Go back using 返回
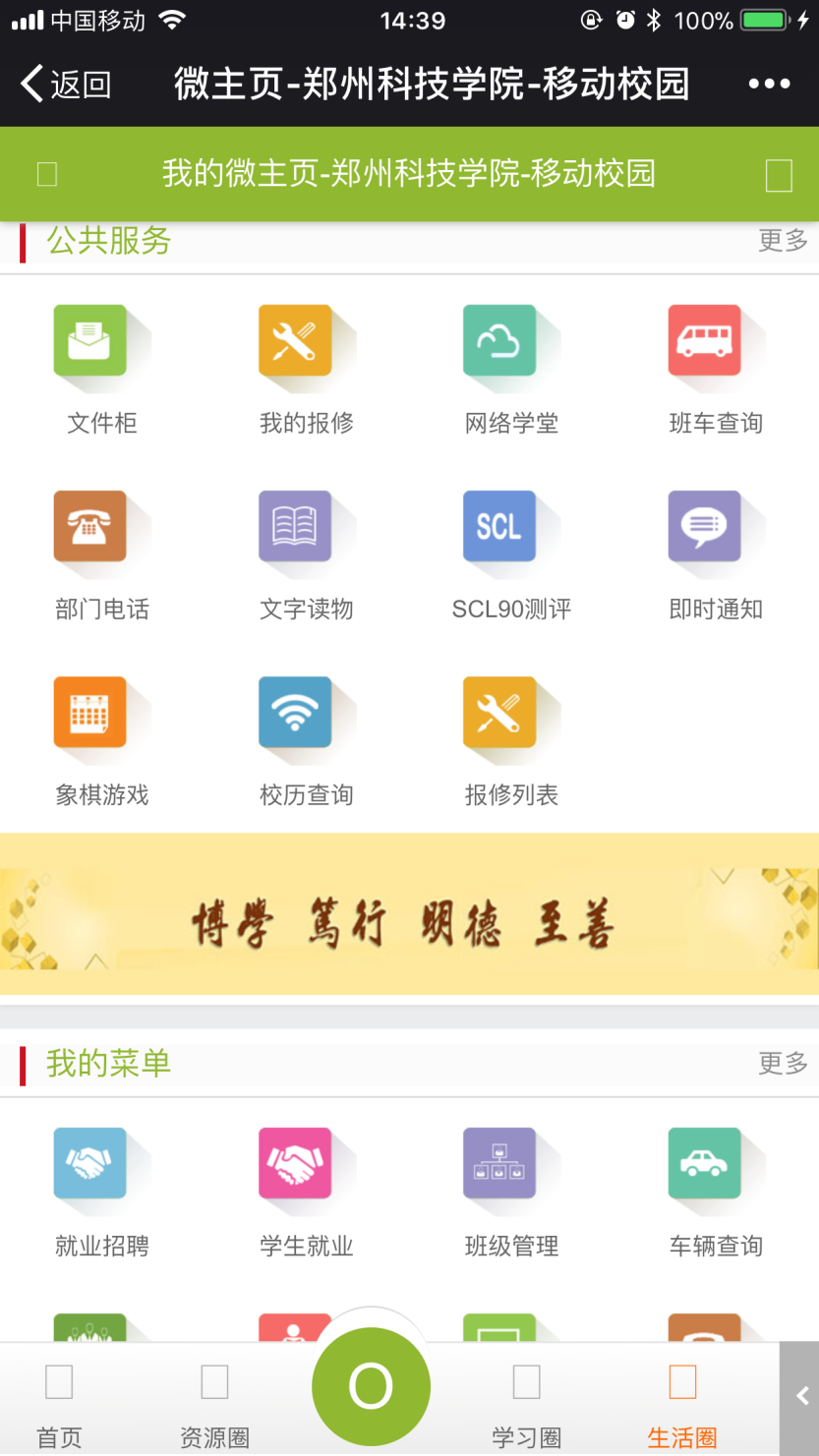This screenshot has width=819, height=1456. coord(67,85)
